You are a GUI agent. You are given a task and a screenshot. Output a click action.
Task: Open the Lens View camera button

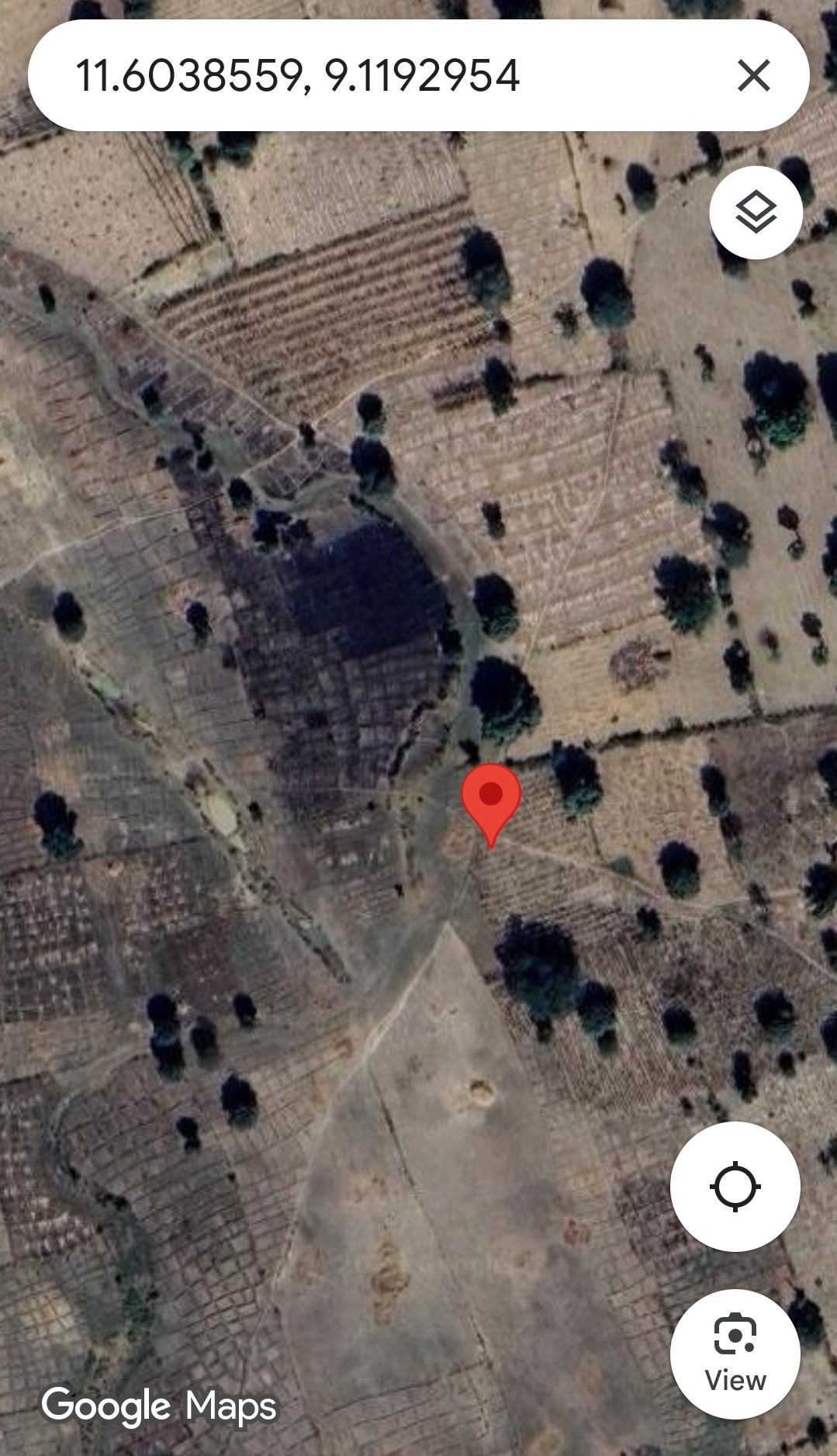point(735,1354)
